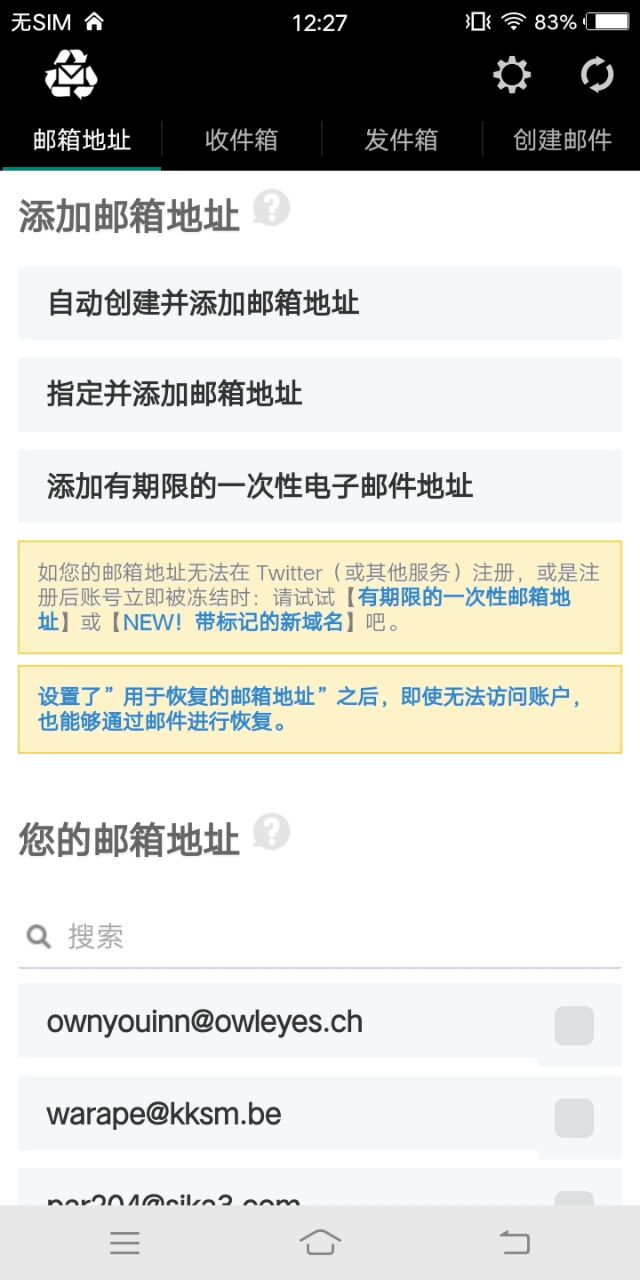Image resolution: width=640 pixels, height=1280 pixels.
Task: Open help icon beside 添加邮箱地址
Action: pyautogui.click(x=271, y=208)
